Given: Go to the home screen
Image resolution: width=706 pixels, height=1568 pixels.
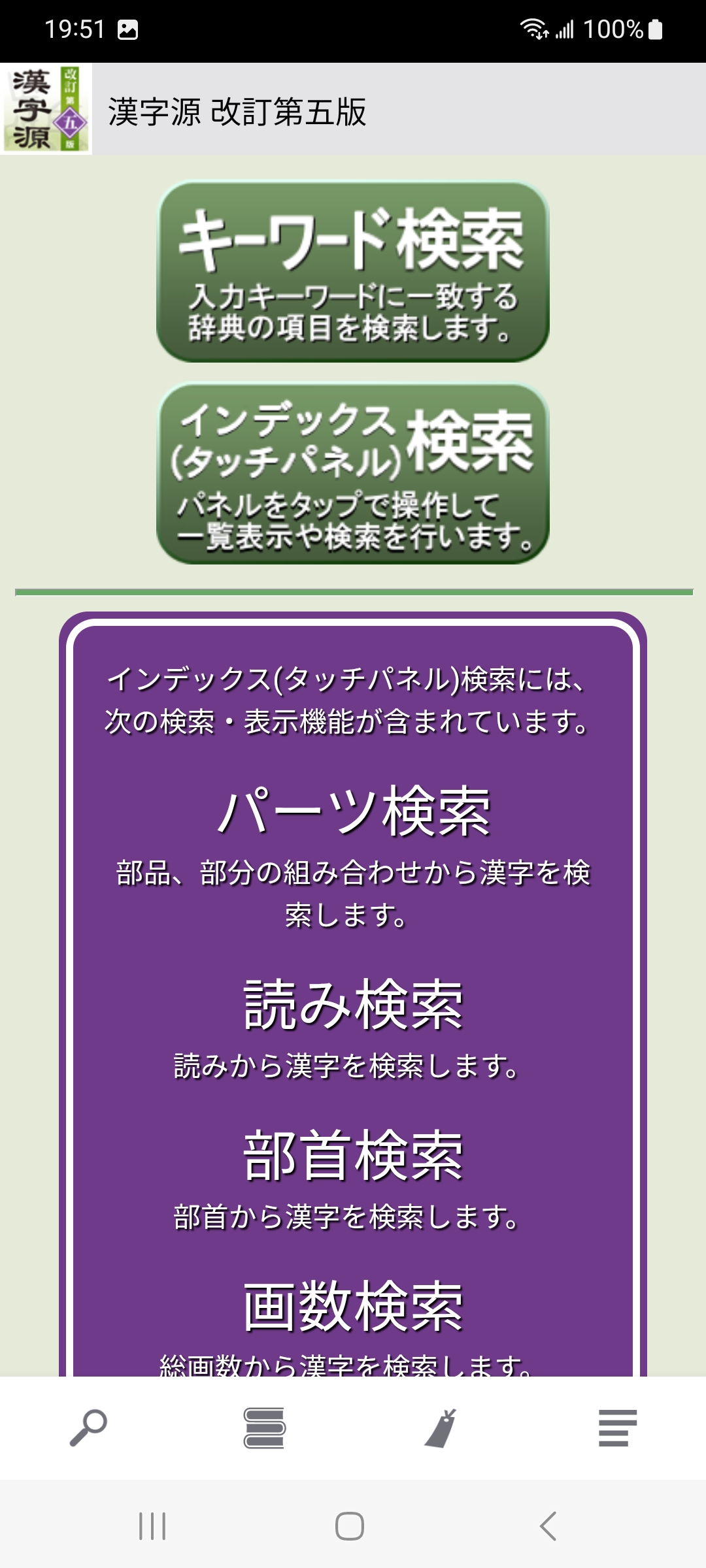Looking at the screenshot, I should [x=350, y=1526].
